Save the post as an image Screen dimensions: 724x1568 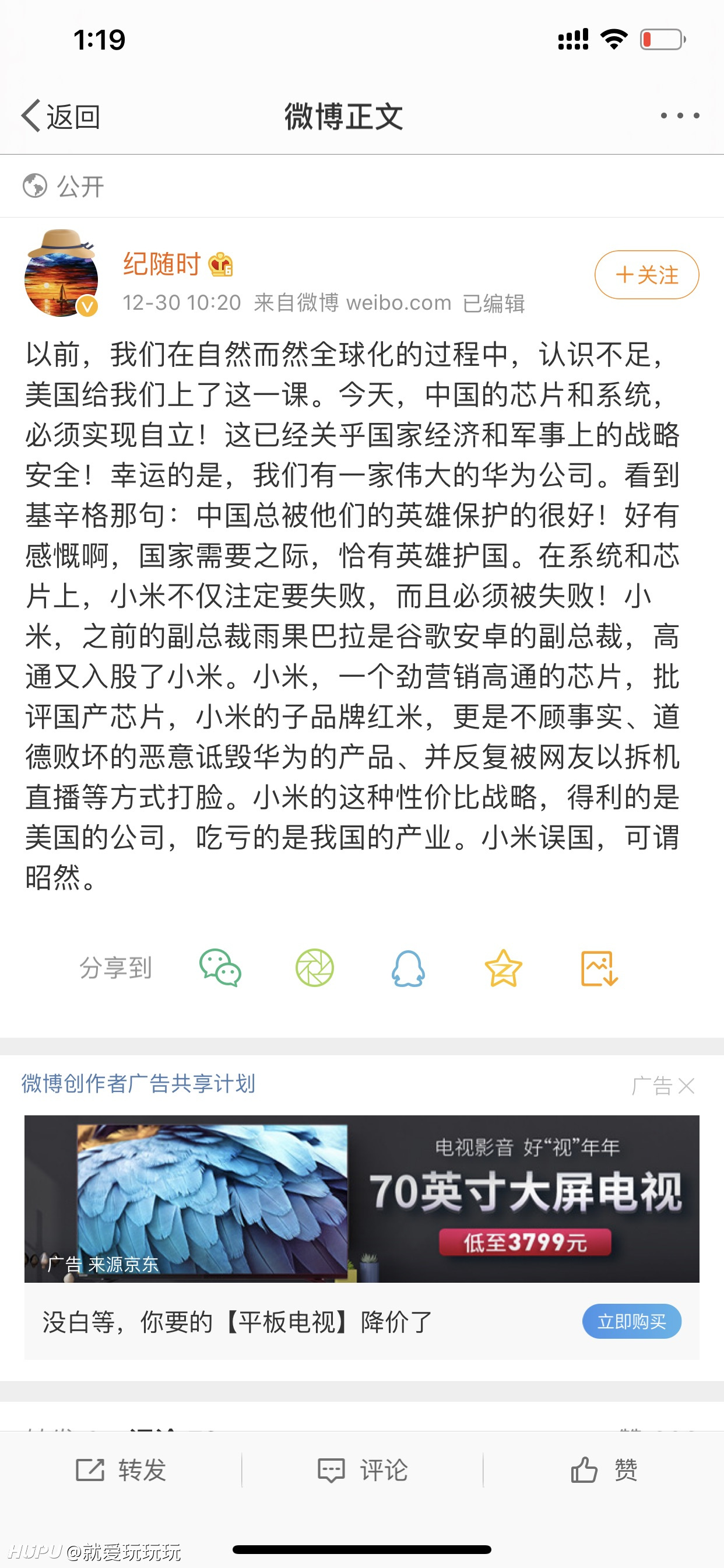click(x=599, y=968)
